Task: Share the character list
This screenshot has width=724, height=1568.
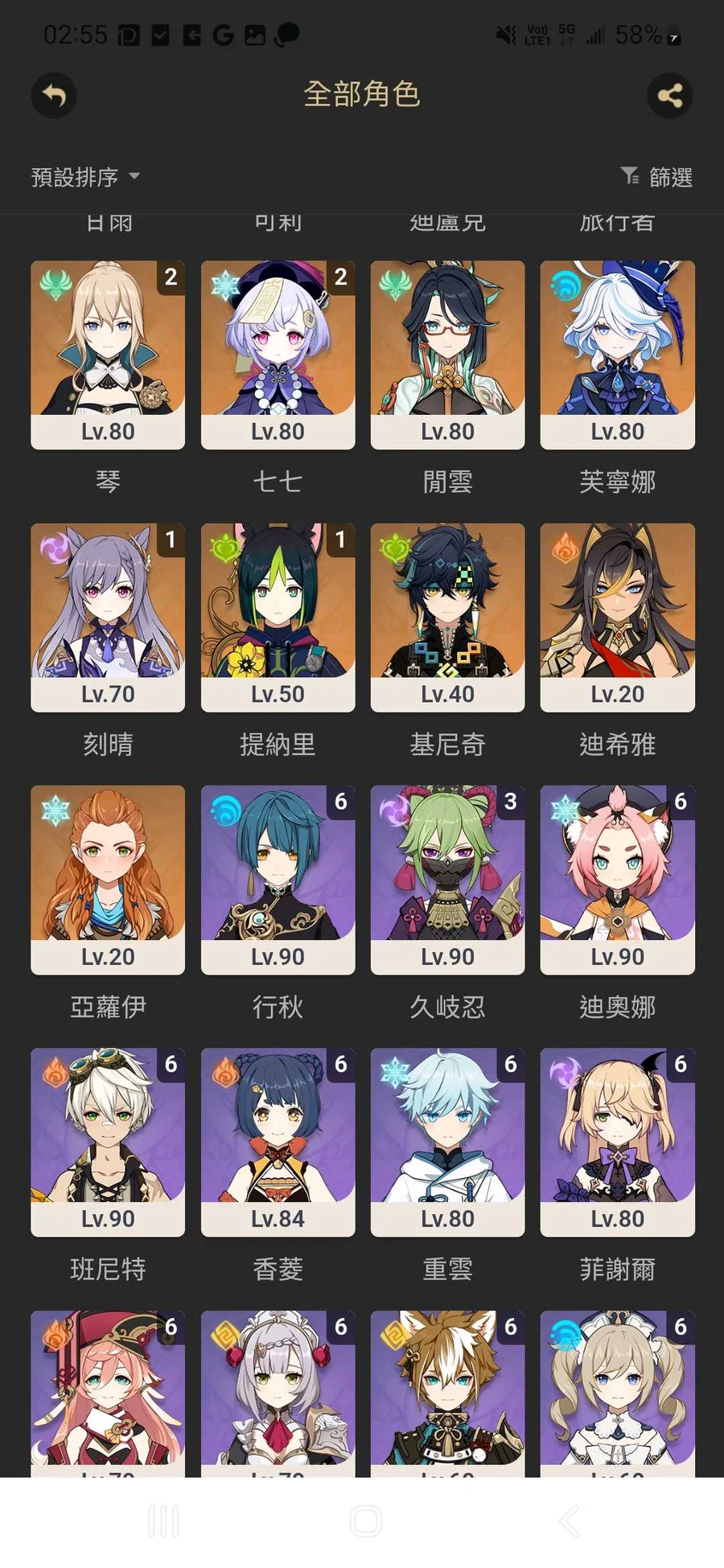Action: 669,96
